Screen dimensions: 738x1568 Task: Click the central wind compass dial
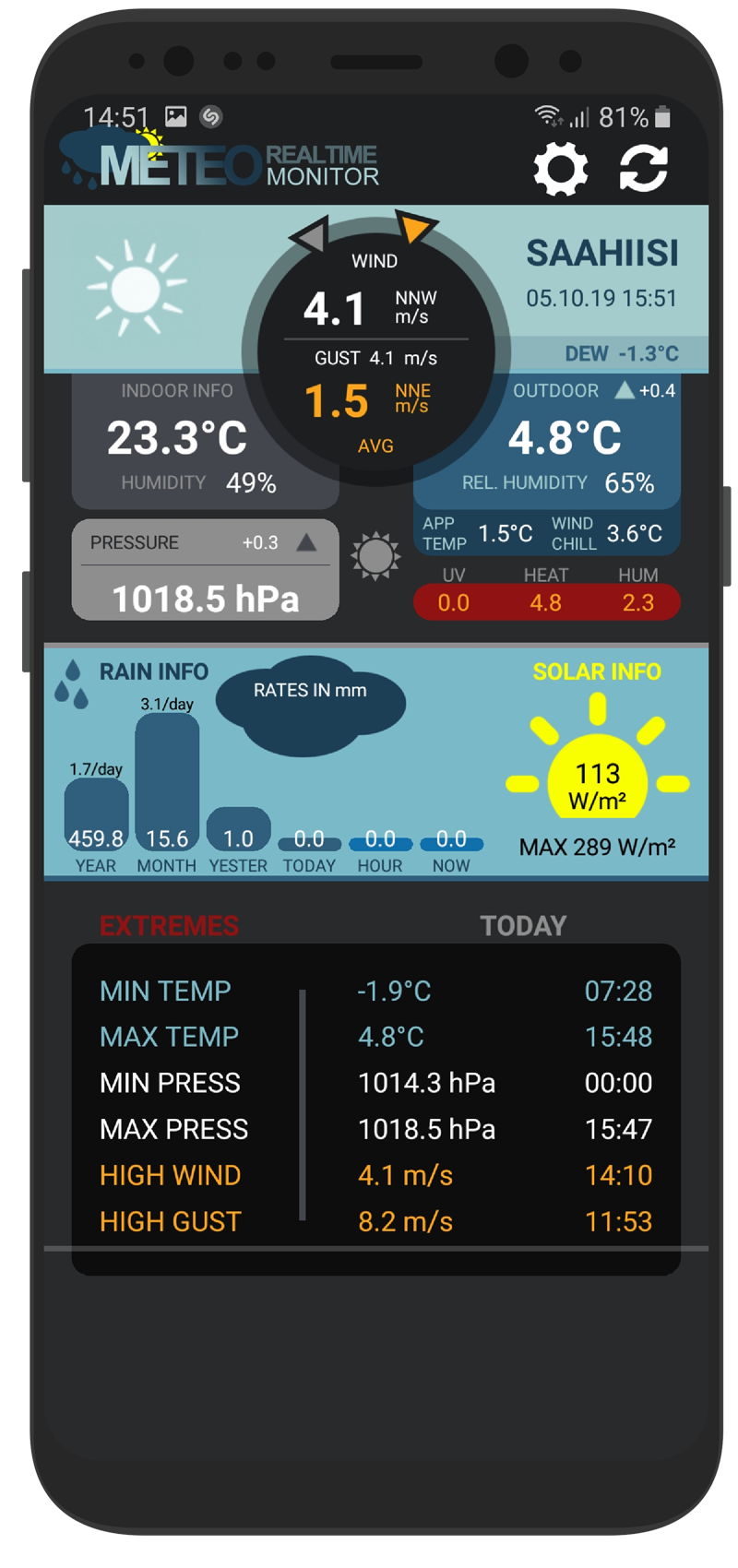(374, 350)
